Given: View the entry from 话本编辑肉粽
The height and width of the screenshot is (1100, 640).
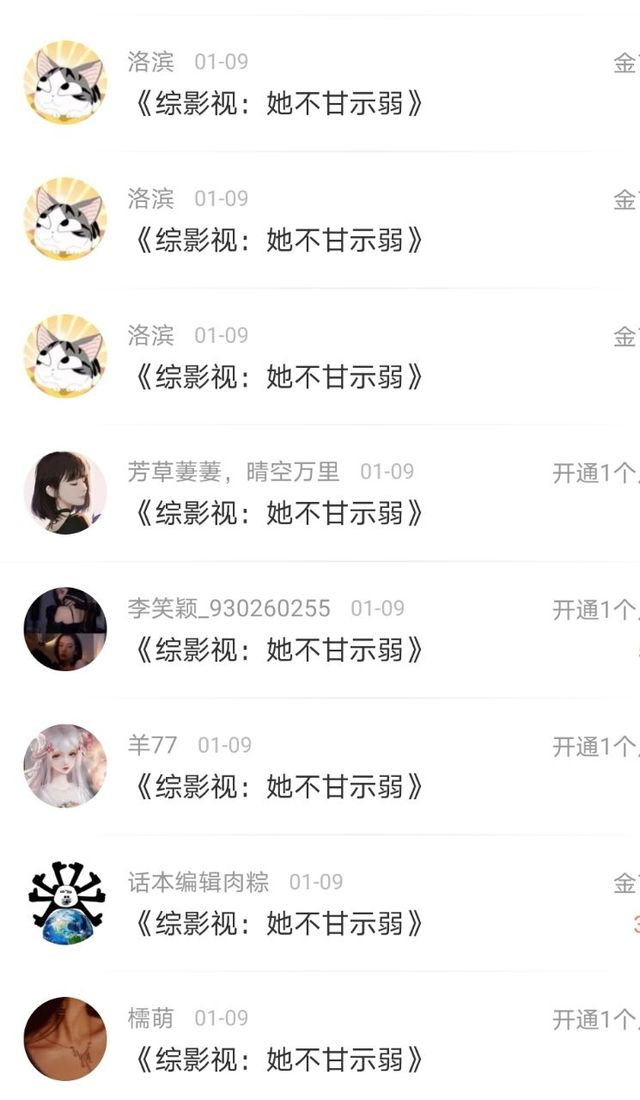Looking at the screenshot, I should pyautogui.click(x=320, y=903).
